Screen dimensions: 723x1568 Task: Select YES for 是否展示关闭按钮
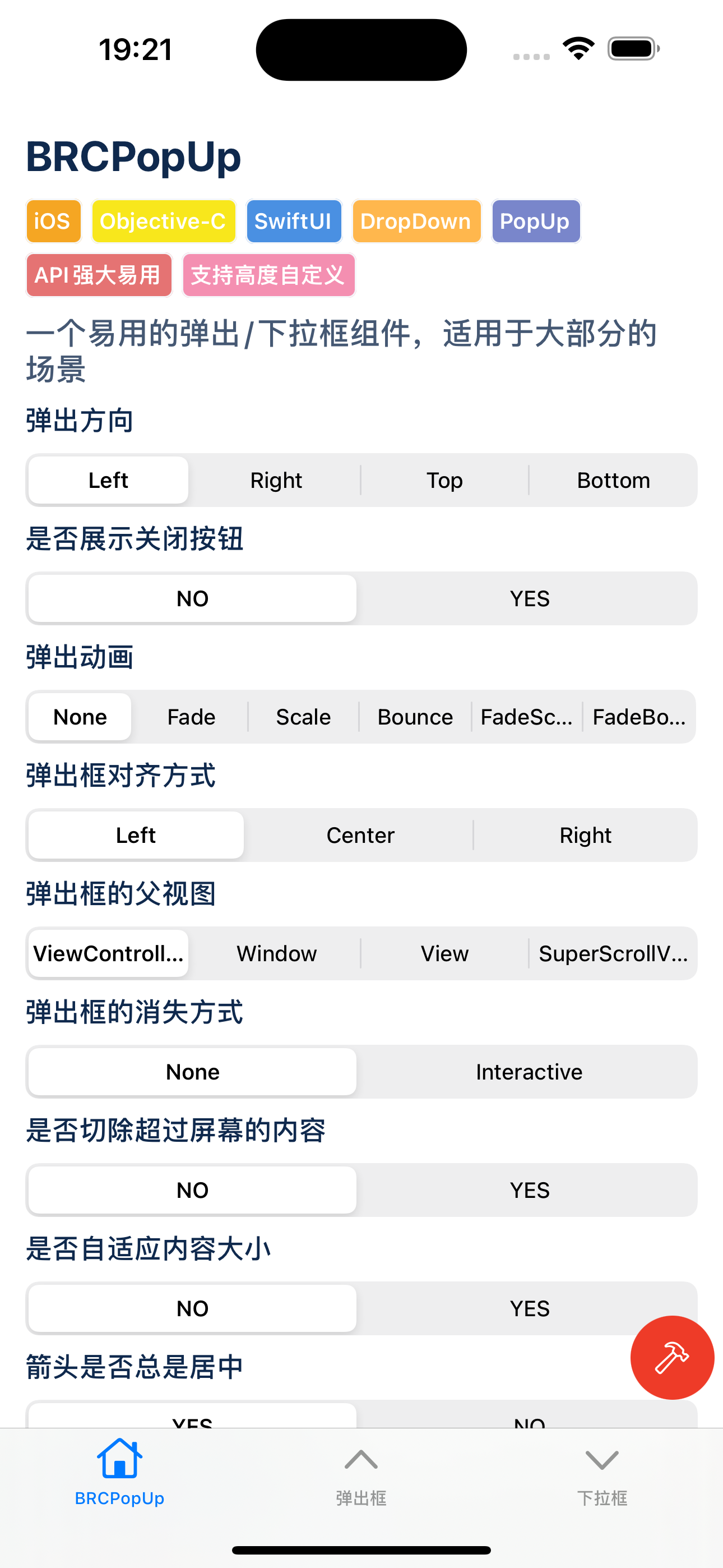529,598
